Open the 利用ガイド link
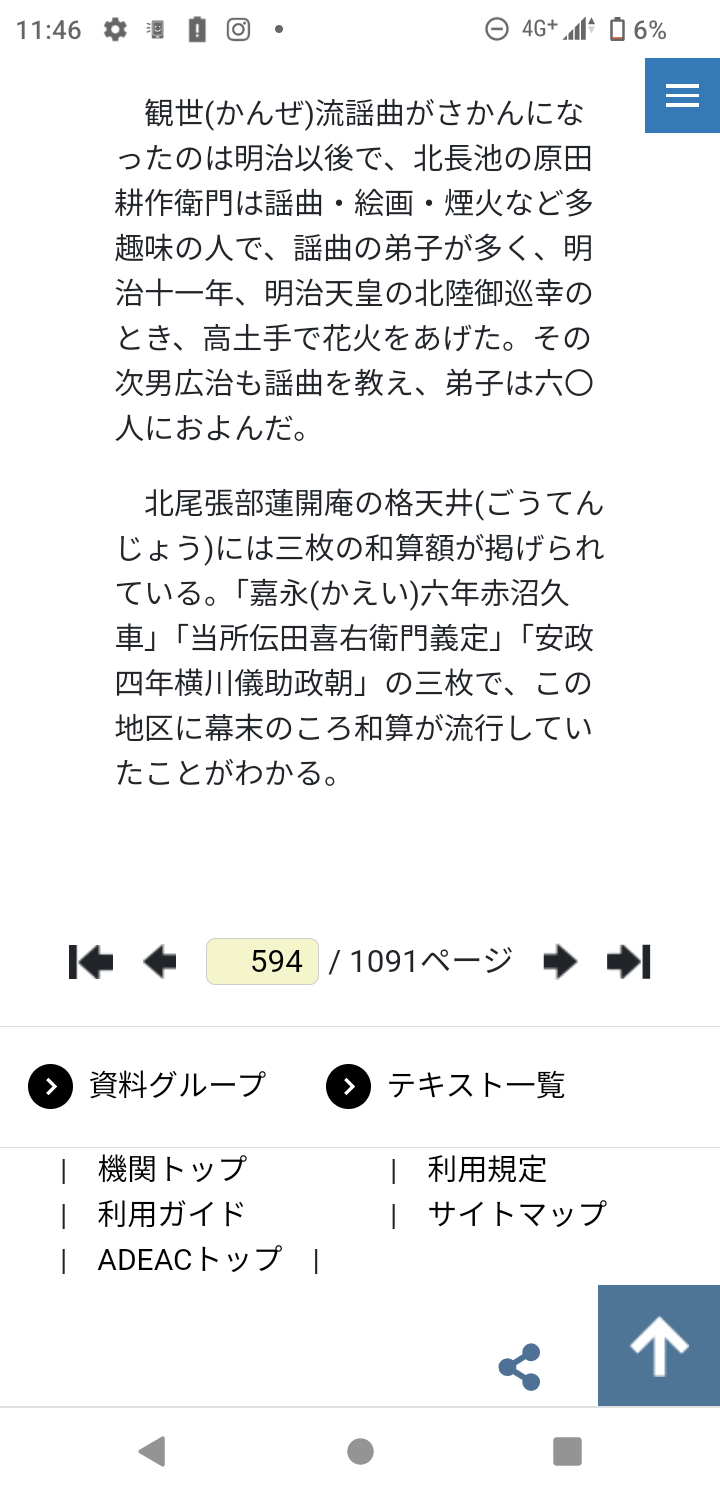 click(171, 1213)
